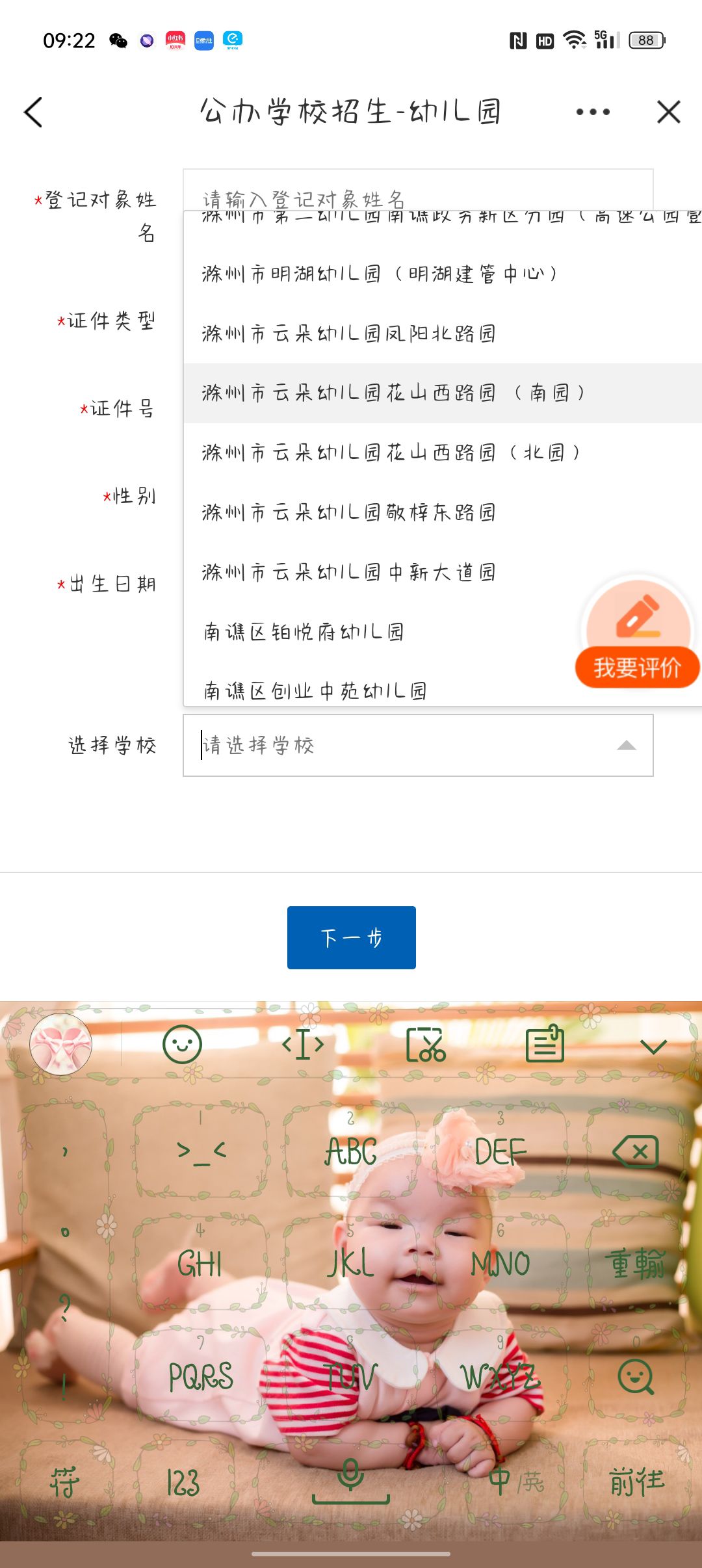Switch keyboard to 123 number mode
The height and width of the screenshot is (1568, 702).
pyautogui.click(x=183, y=1483)
